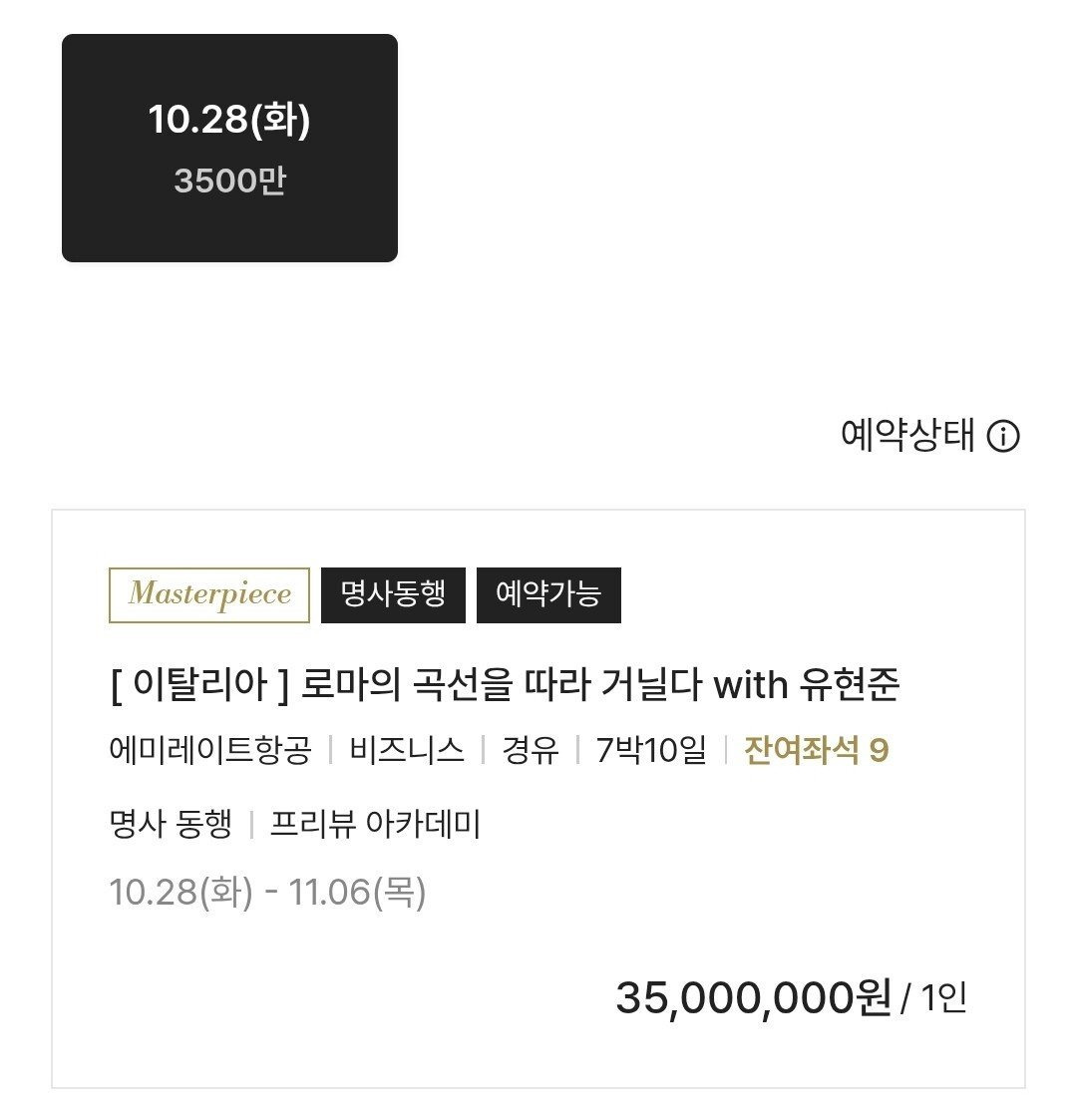
Task: Click the 예약가능 status badge
Action: click(549, 593)
